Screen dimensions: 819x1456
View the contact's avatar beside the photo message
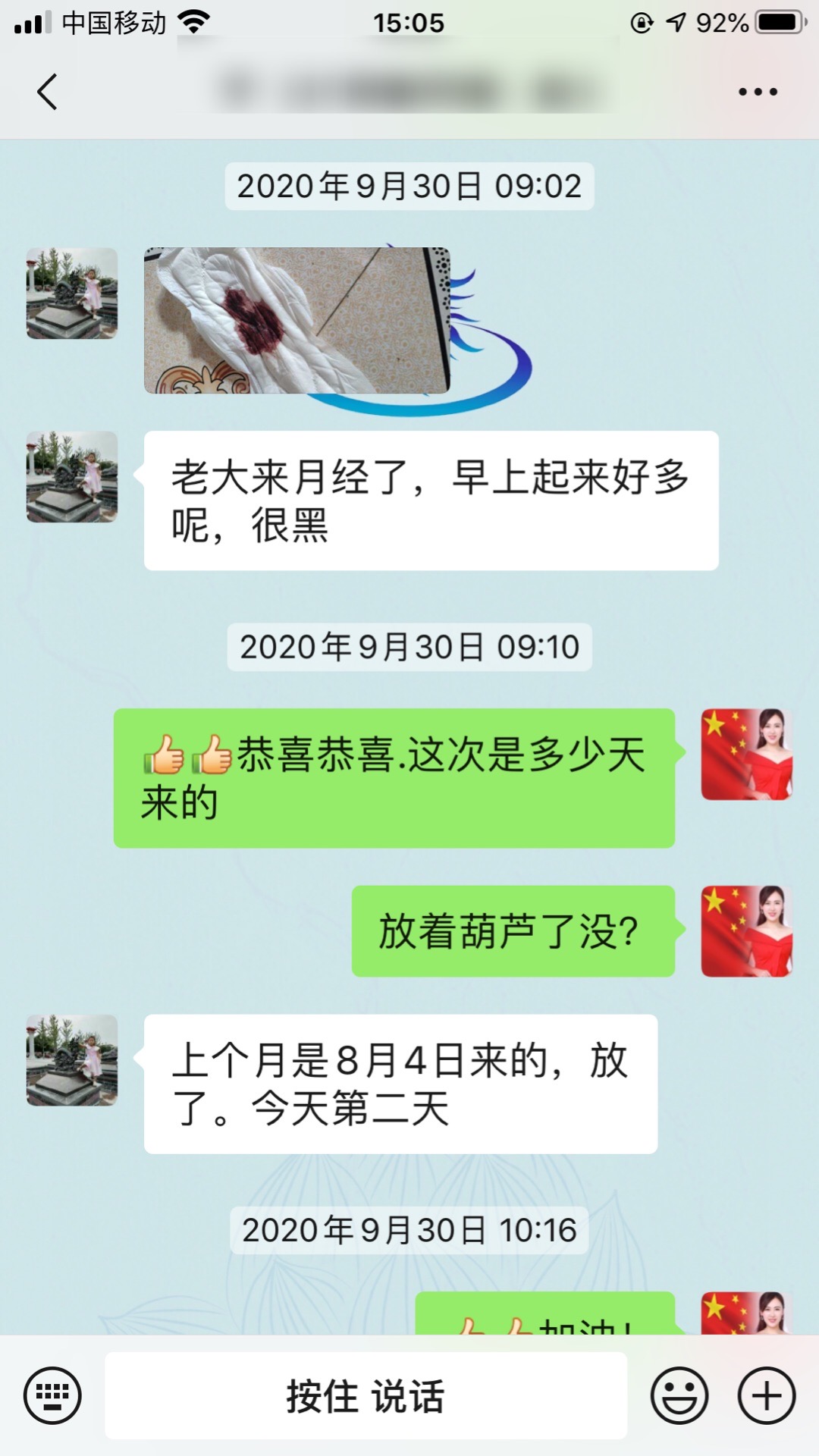[72, 293]
